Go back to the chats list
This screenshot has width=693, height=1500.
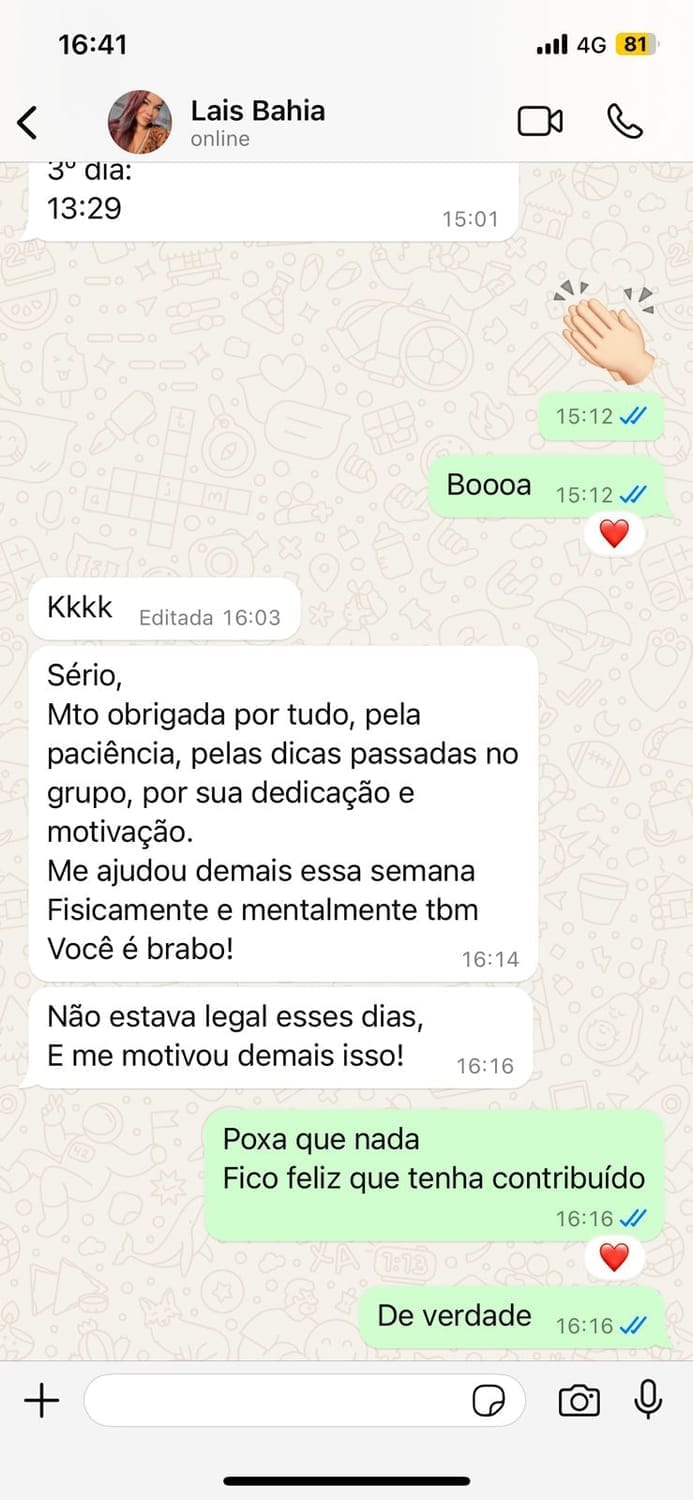(28, 123)
